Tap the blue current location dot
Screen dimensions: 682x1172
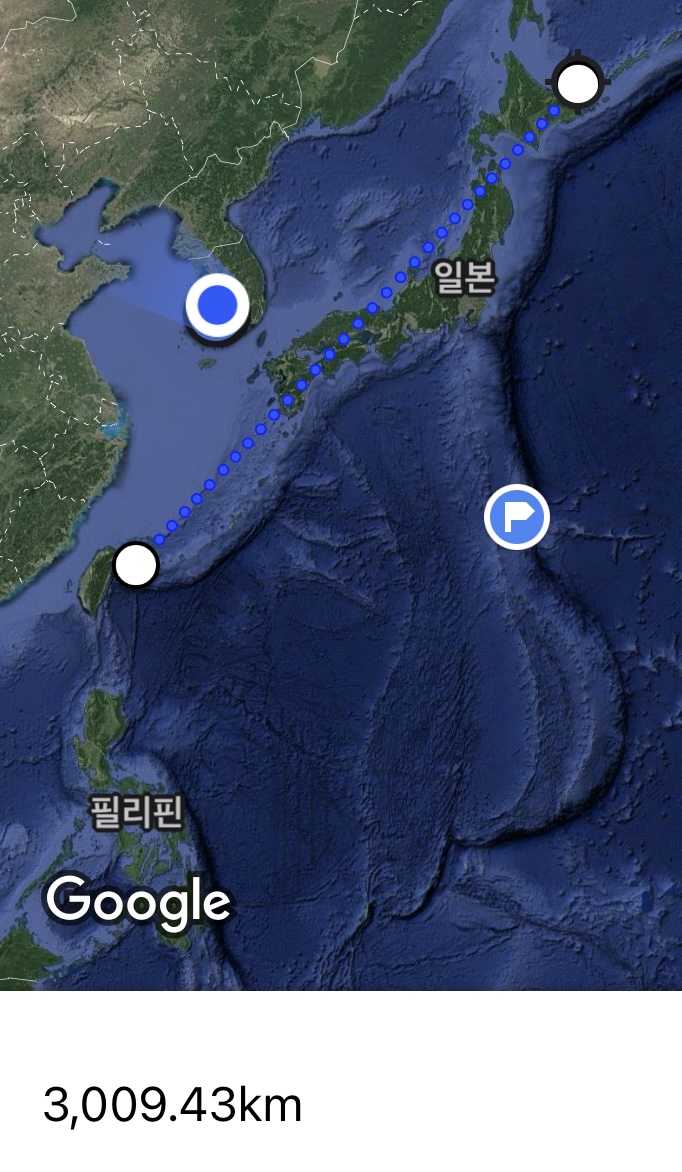click(217, 306)
